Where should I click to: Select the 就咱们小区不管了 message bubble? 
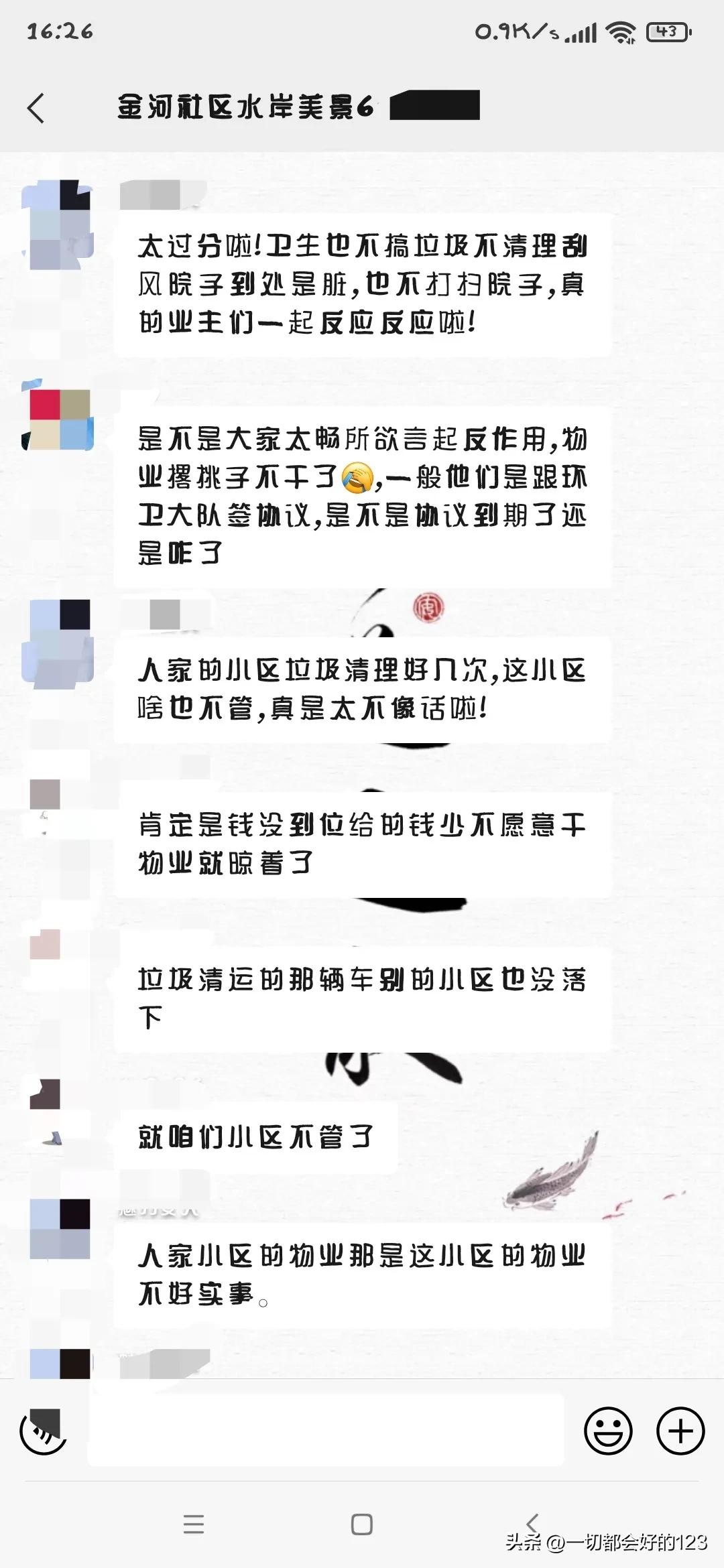click(258, 1134)
